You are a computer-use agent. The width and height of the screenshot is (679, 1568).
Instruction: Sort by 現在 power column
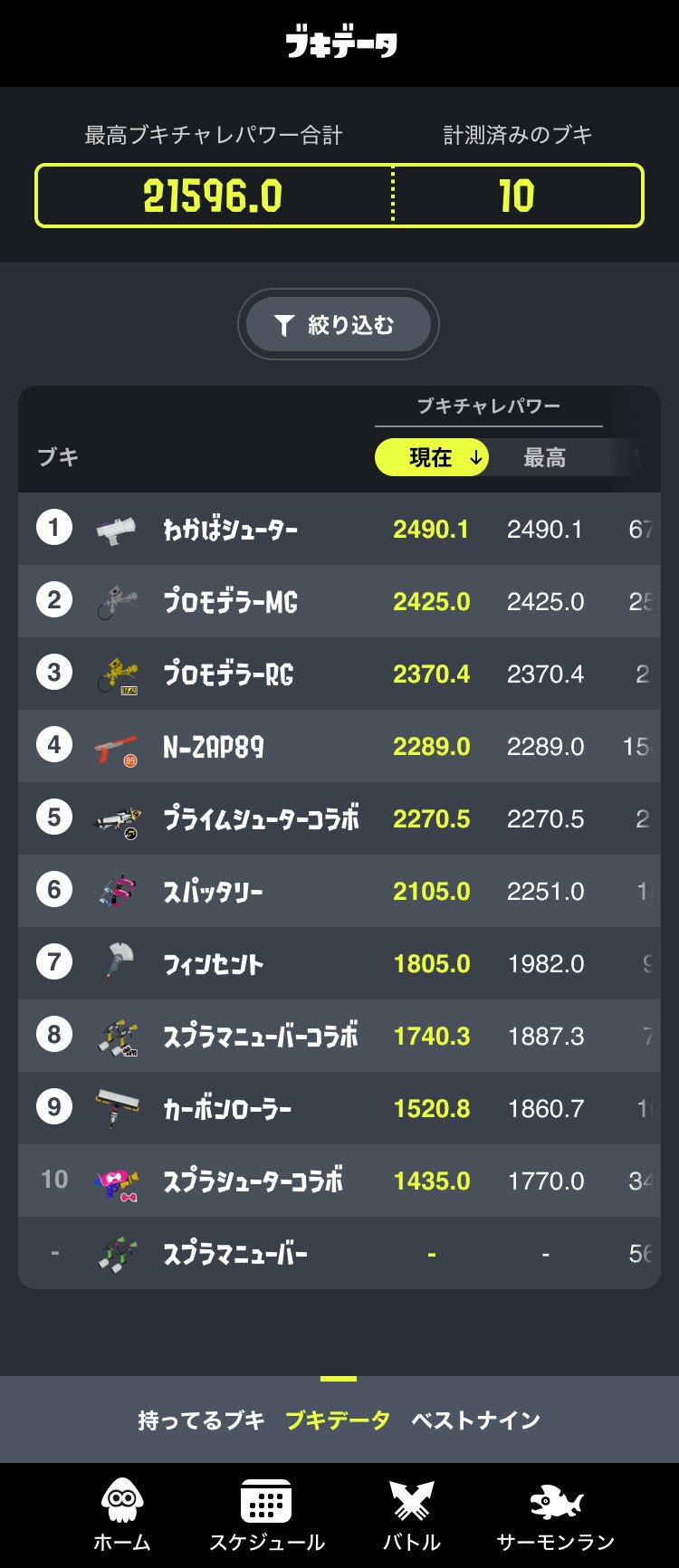(432, 458)
